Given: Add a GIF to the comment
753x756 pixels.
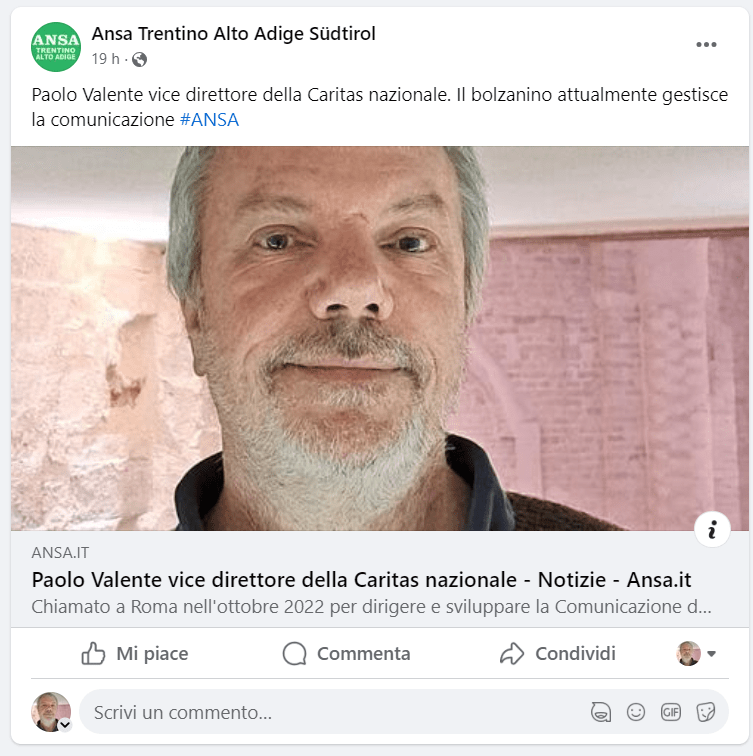Looking at the screenshot, I should pos(670,713).
